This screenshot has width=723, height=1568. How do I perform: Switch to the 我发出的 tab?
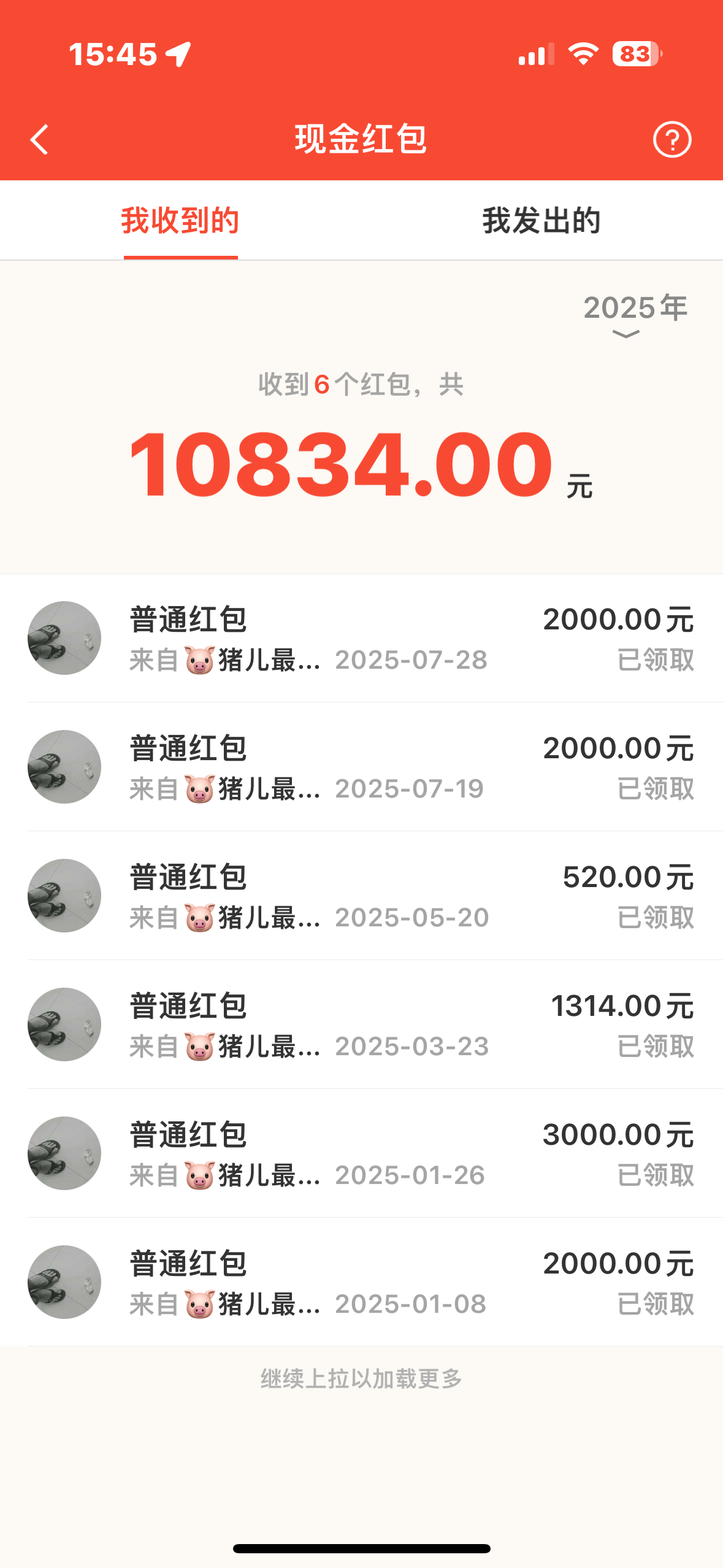click(541, 221)
